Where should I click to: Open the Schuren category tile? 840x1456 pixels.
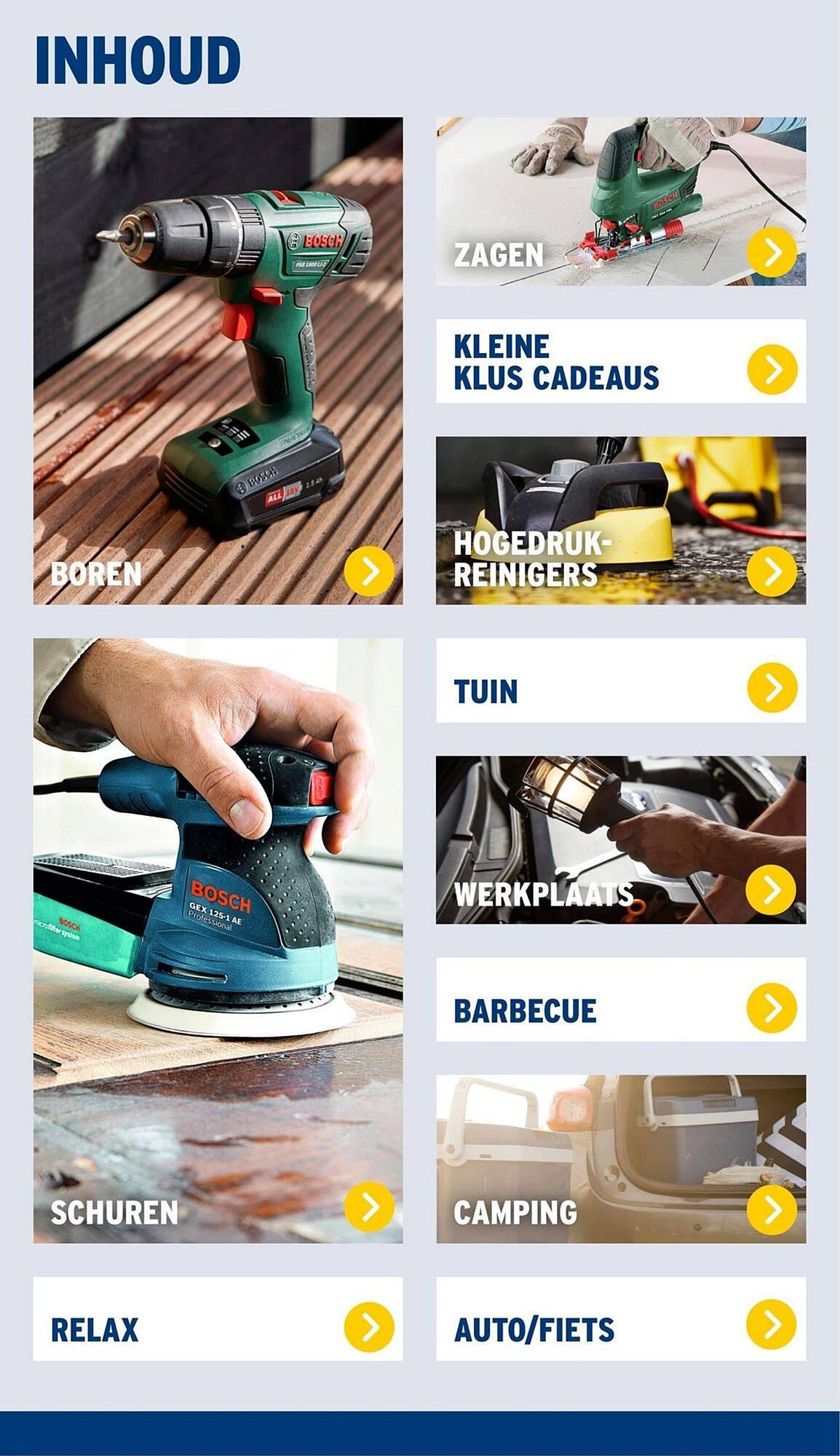(218, 941)
